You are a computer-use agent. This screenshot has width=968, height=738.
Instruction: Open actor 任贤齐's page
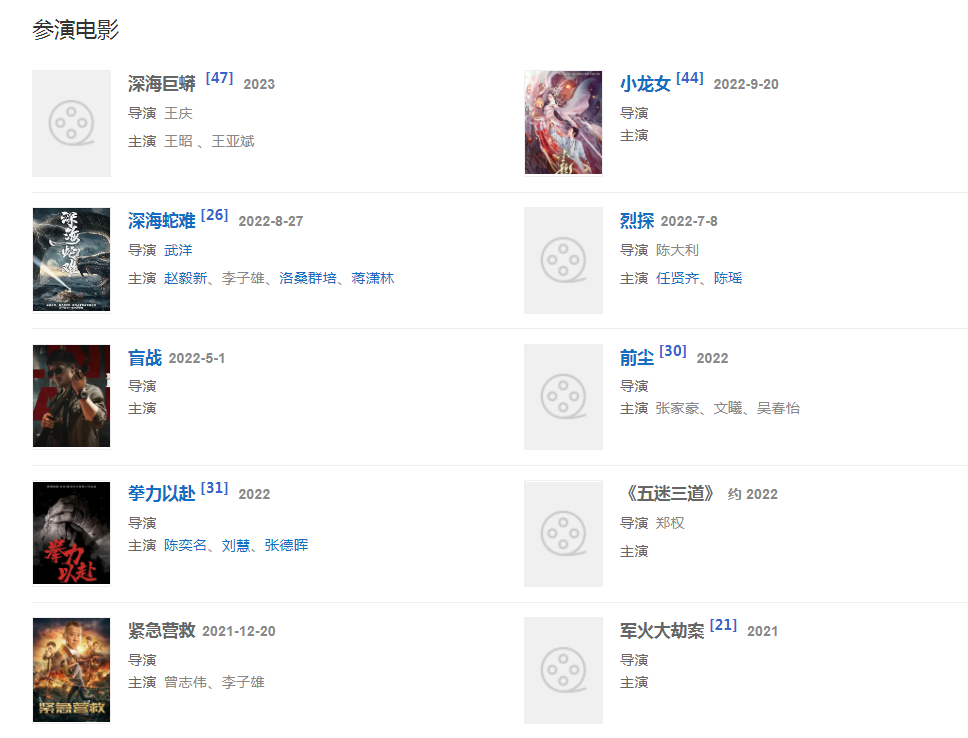coord(677,278)
